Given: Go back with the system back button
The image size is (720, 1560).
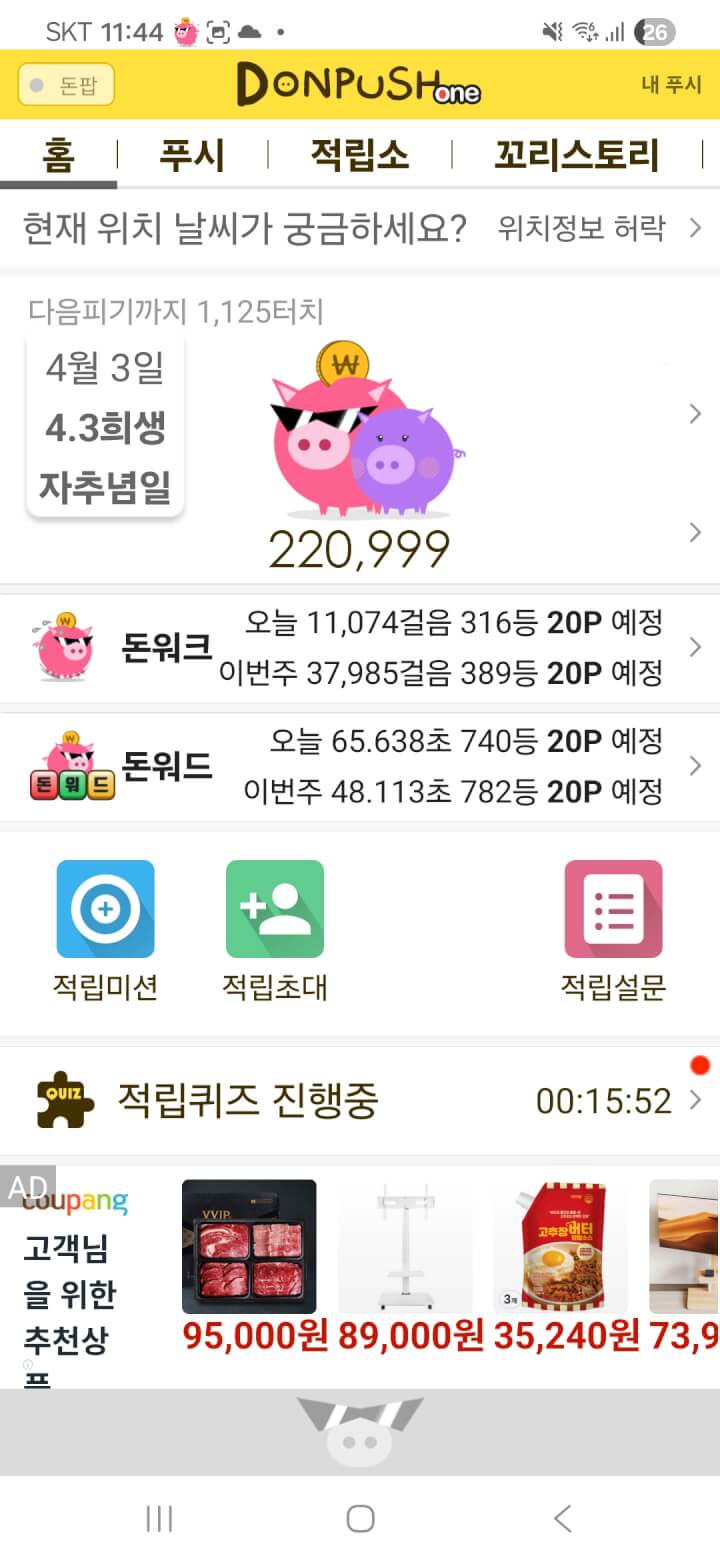Looking at the screenshot, I should (562, 1519).
